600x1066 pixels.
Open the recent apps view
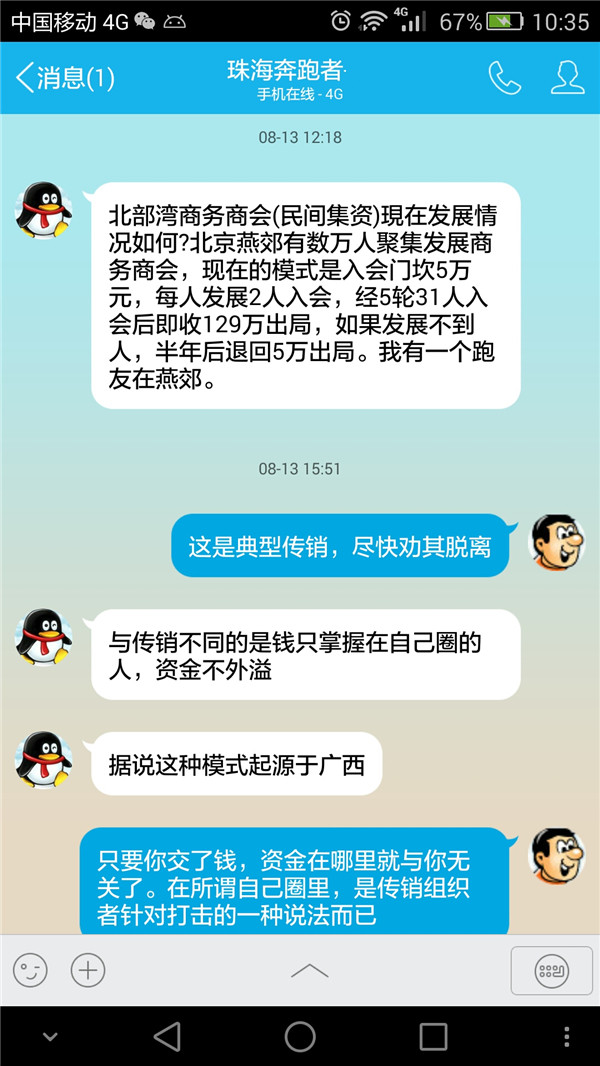point(433,1036)
